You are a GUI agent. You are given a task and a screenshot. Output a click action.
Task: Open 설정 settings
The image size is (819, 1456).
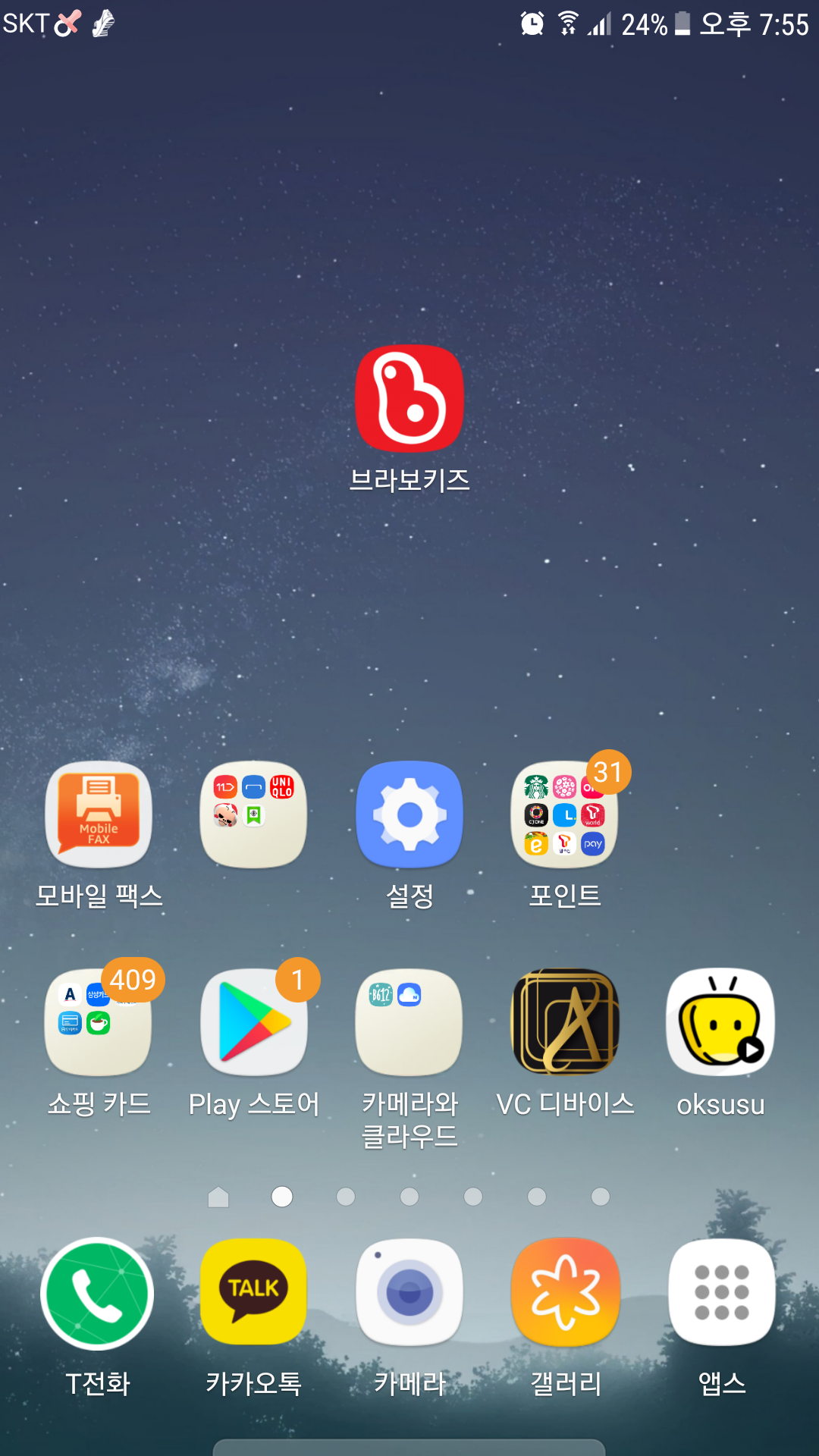point(409,815)
